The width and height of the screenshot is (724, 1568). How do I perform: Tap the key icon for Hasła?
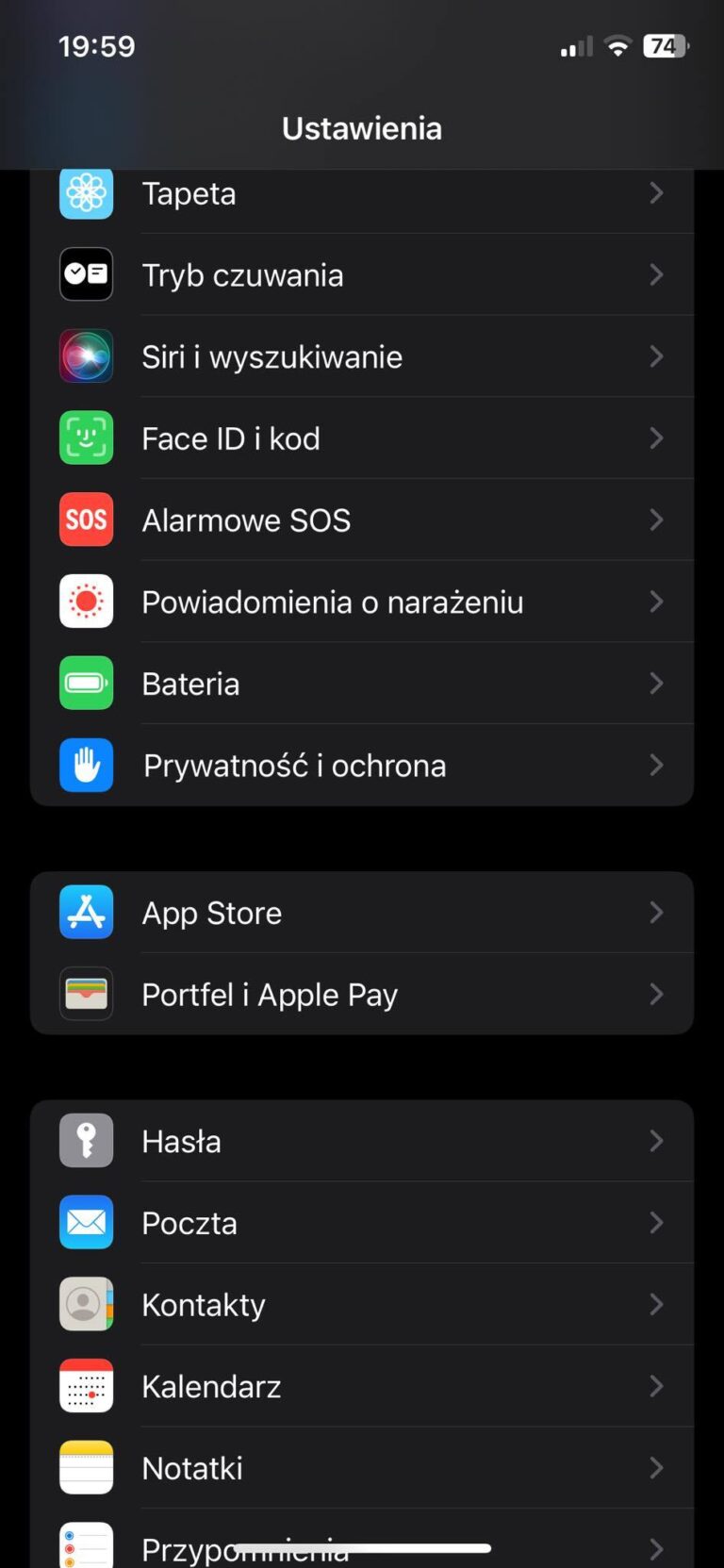pyautogui.click(x=86, y=1140)
